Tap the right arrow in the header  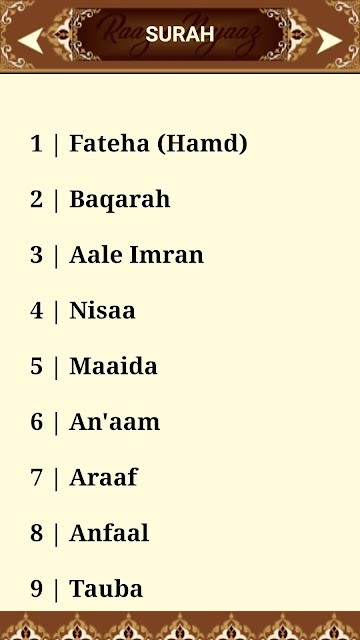[329, 40]
